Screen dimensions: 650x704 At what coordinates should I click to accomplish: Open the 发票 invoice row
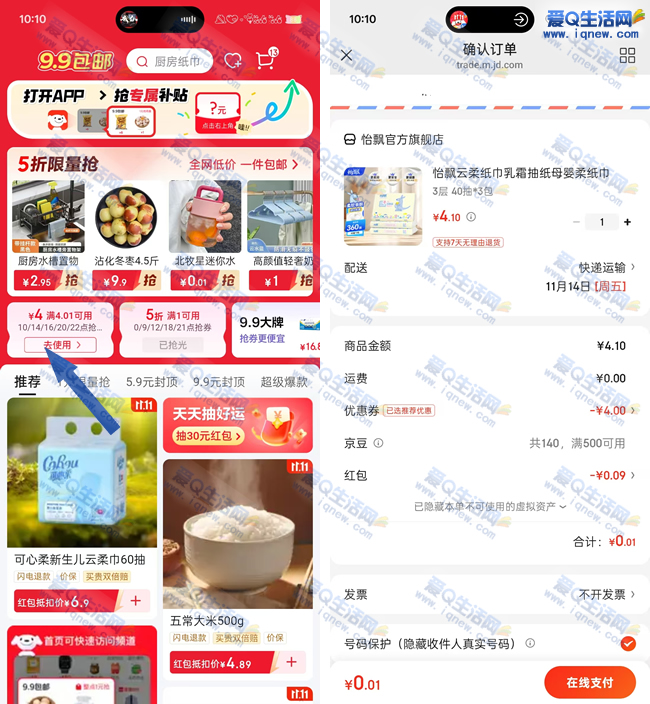[490, 594]
